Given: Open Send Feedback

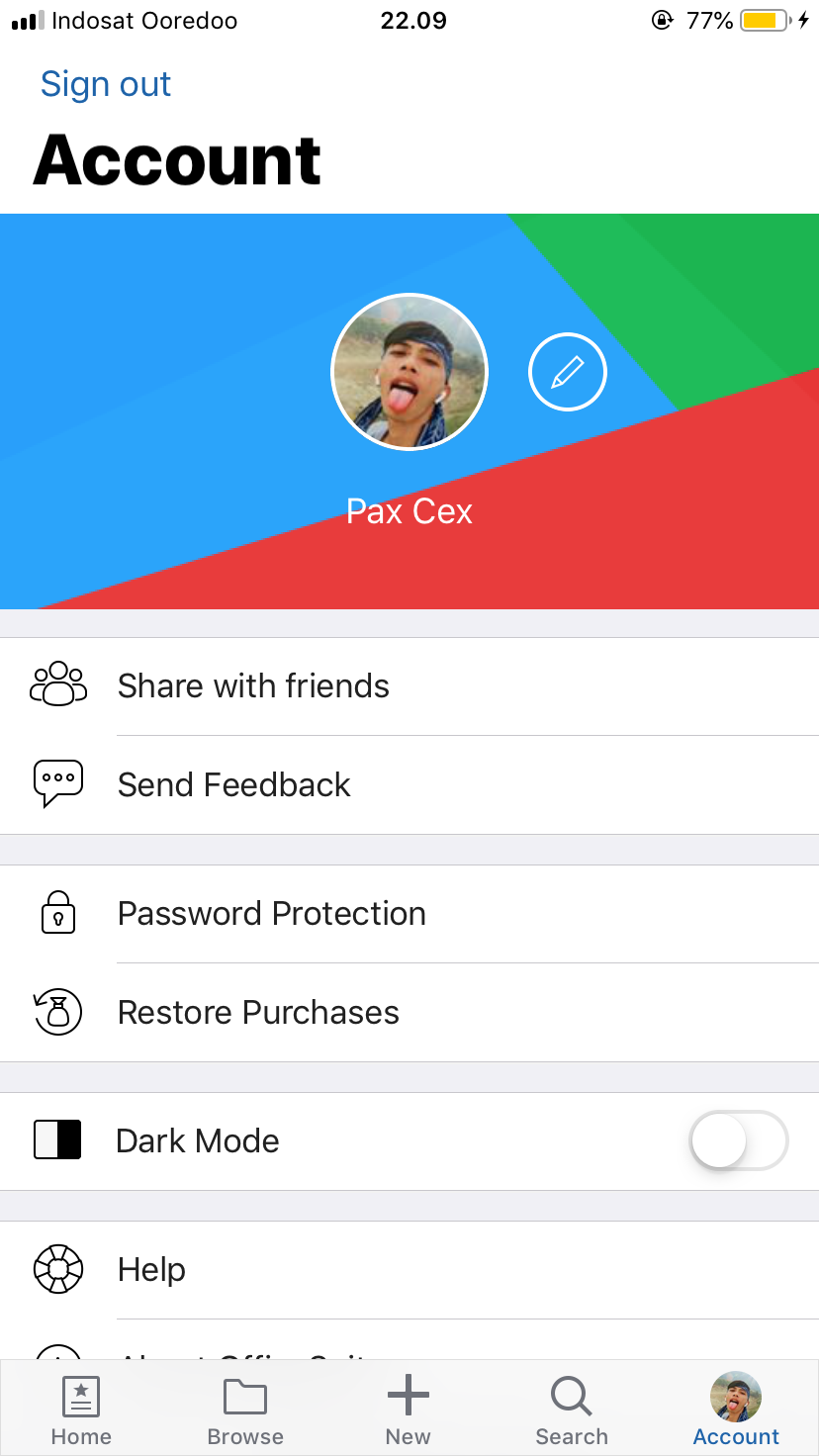Looking at the screenshot, I should tap(409, 785).
